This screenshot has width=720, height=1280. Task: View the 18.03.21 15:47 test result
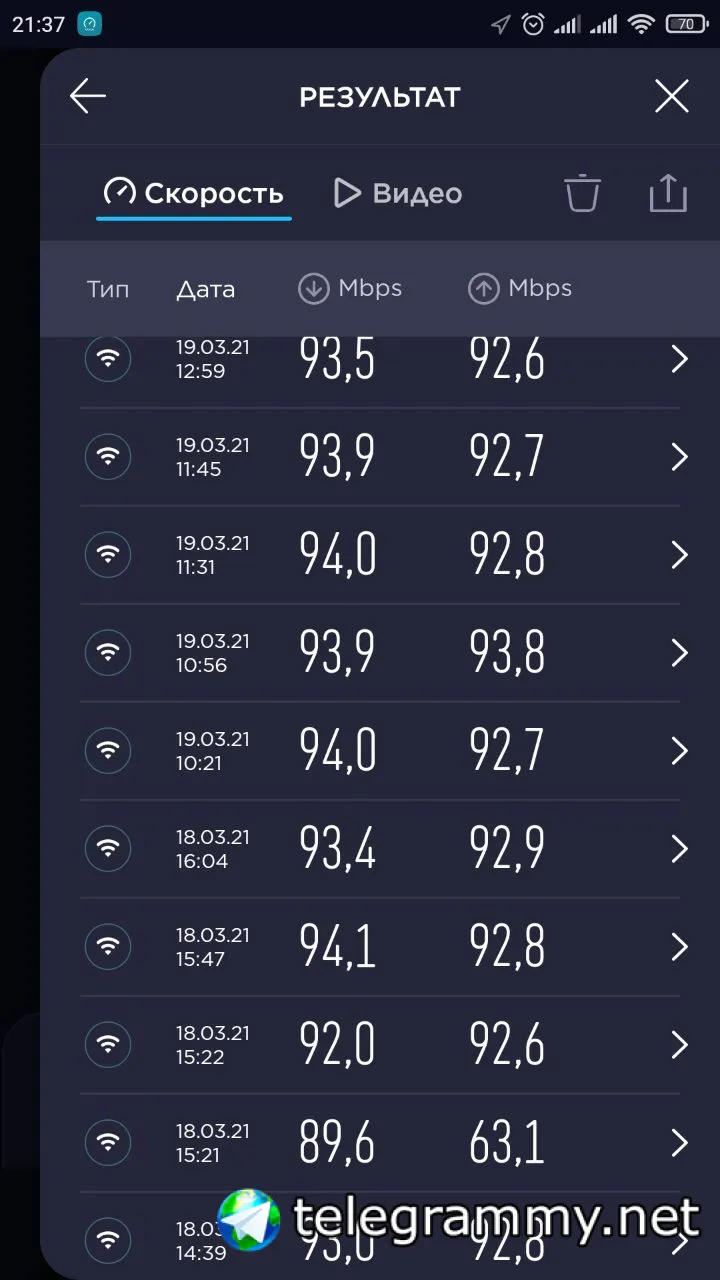pyautogui.click(x=380, y=947)
